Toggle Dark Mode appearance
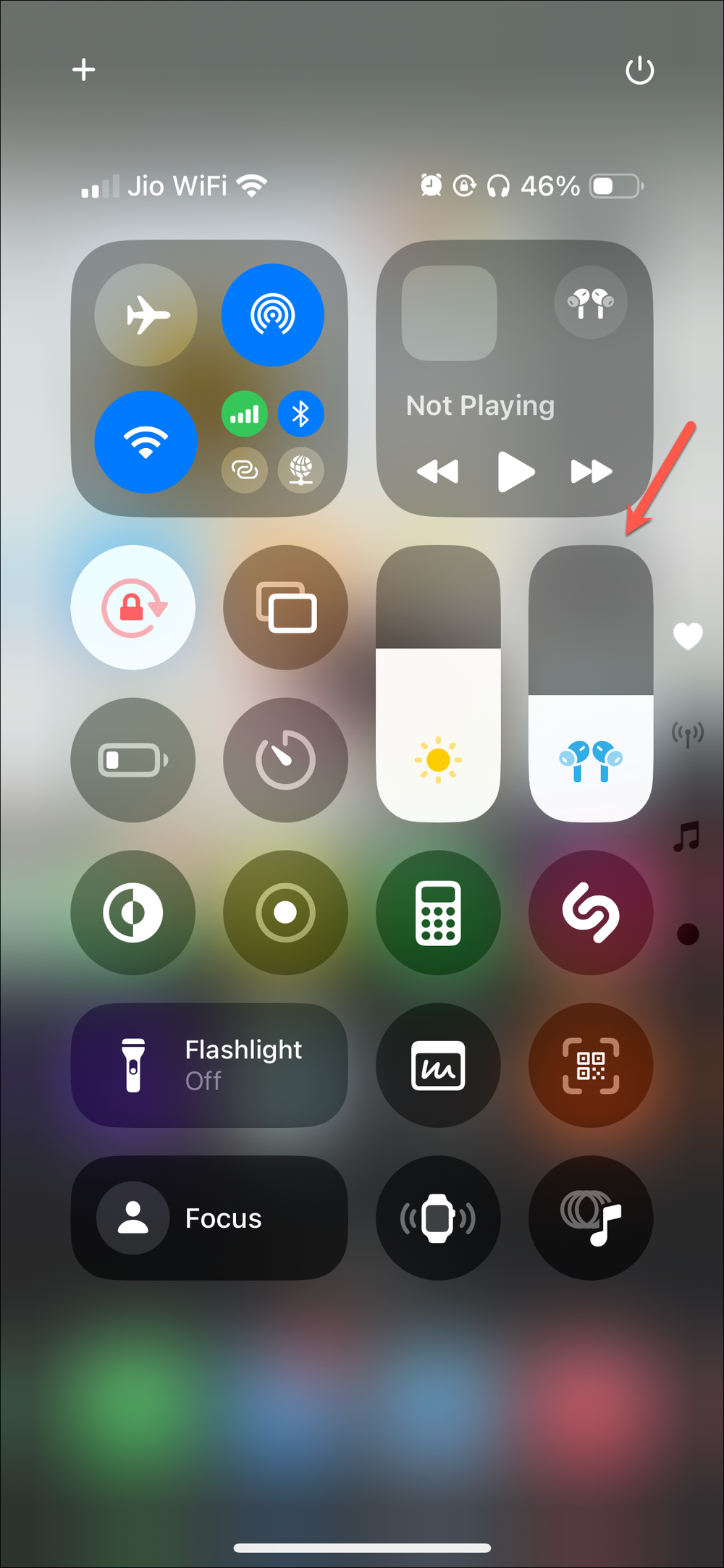Viewport: 724px width, 1568px height. coord(133,912)
